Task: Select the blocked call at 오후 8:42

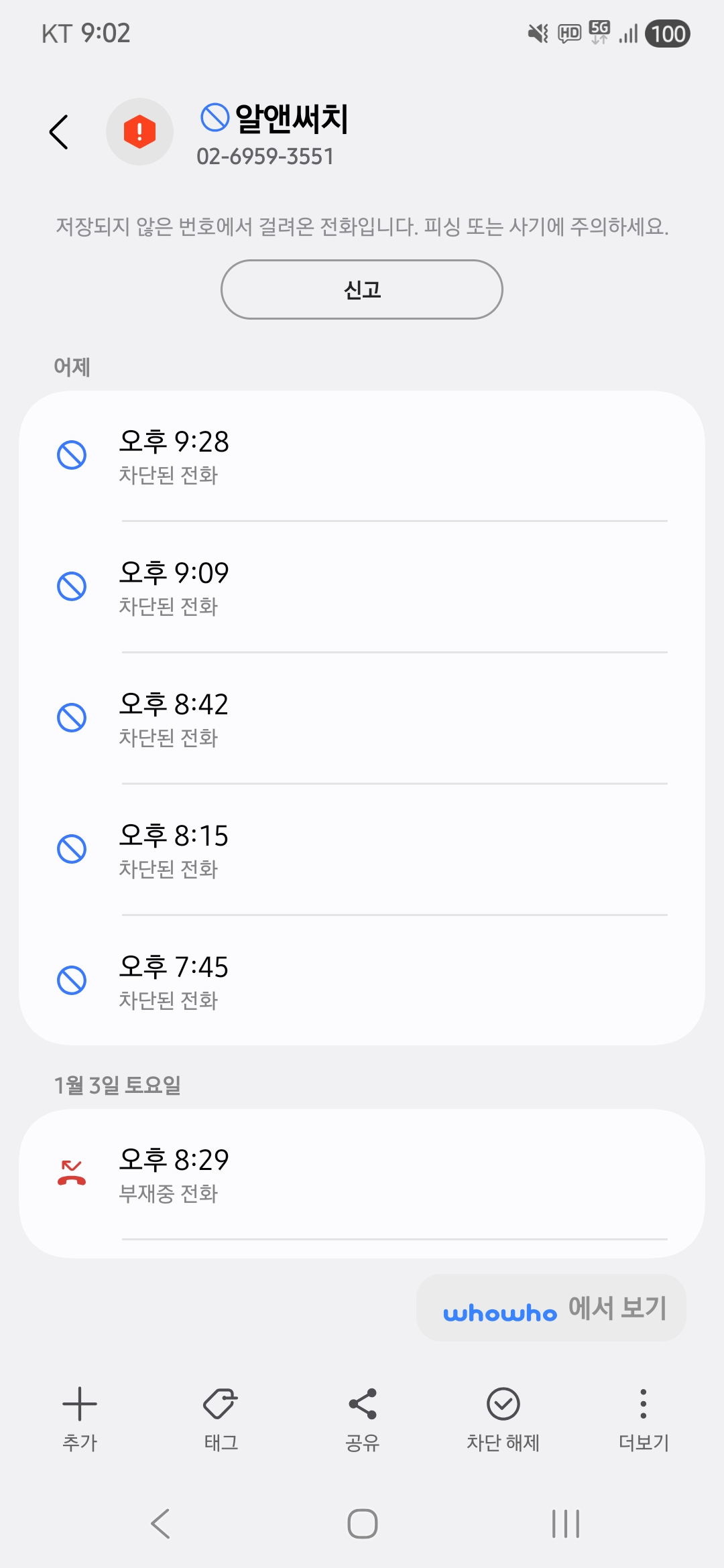Action: pyautogui.click(x=362, y=719)
